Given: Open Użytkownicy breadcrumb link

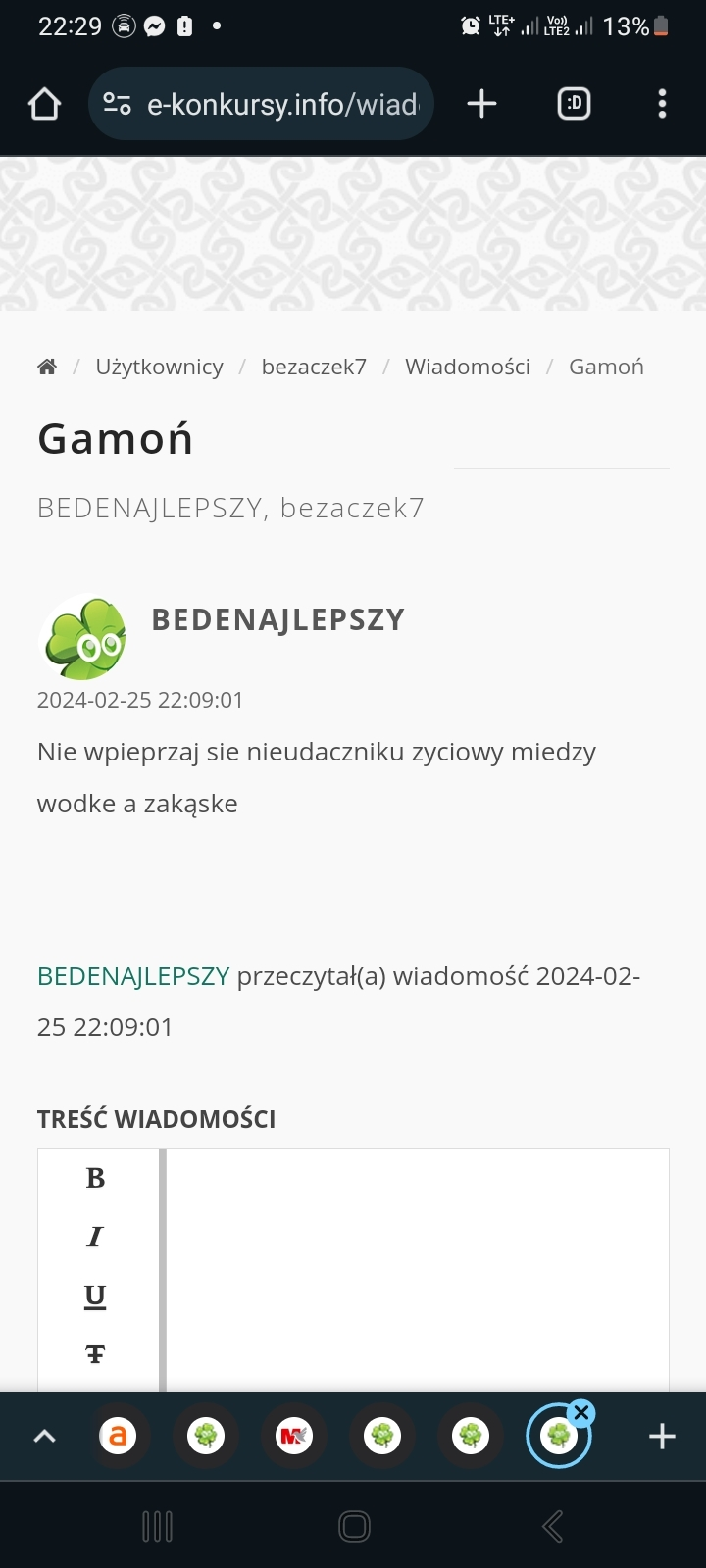Looking at the screenshot, I should click(x=159, y=367).
